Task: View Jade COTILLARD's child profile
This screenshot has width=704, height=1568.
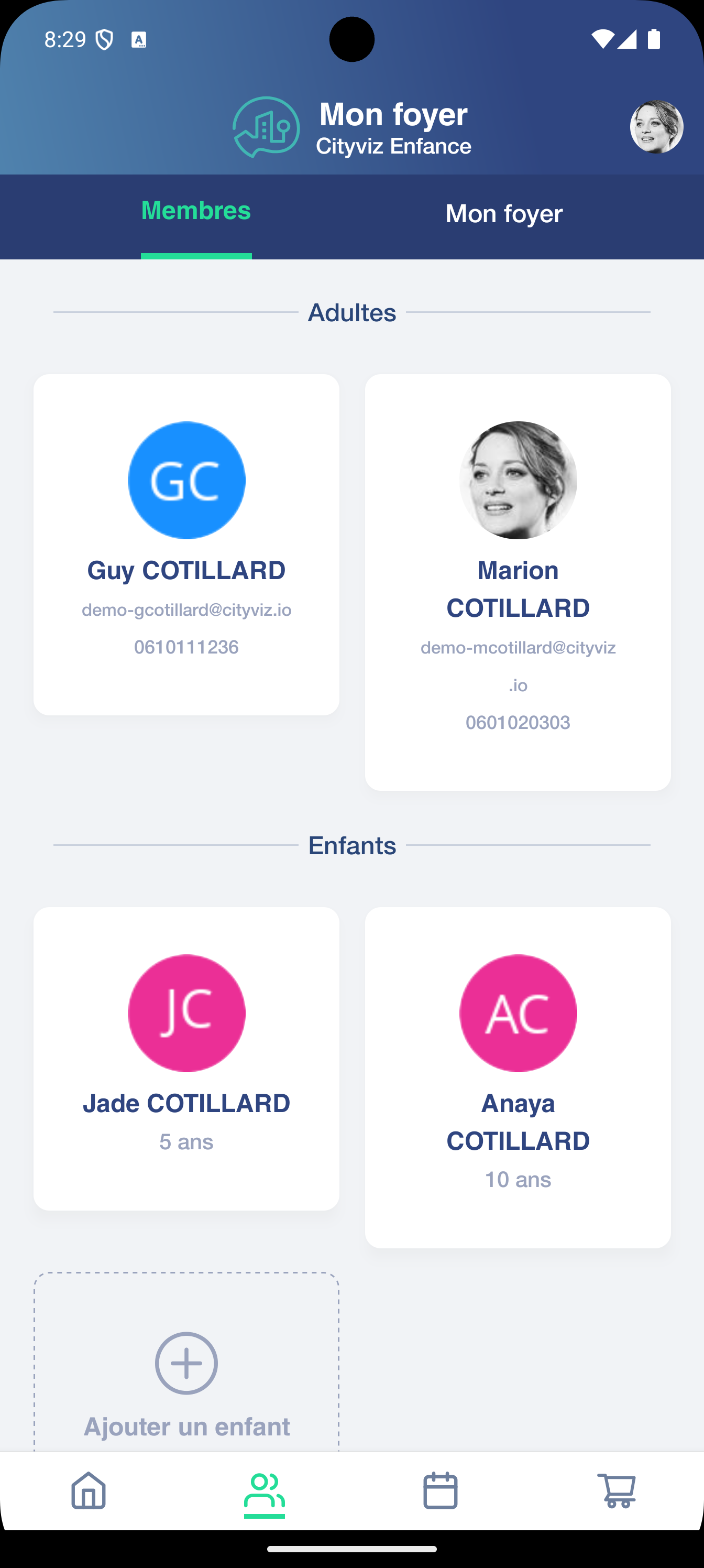Action: [186, 1058]
